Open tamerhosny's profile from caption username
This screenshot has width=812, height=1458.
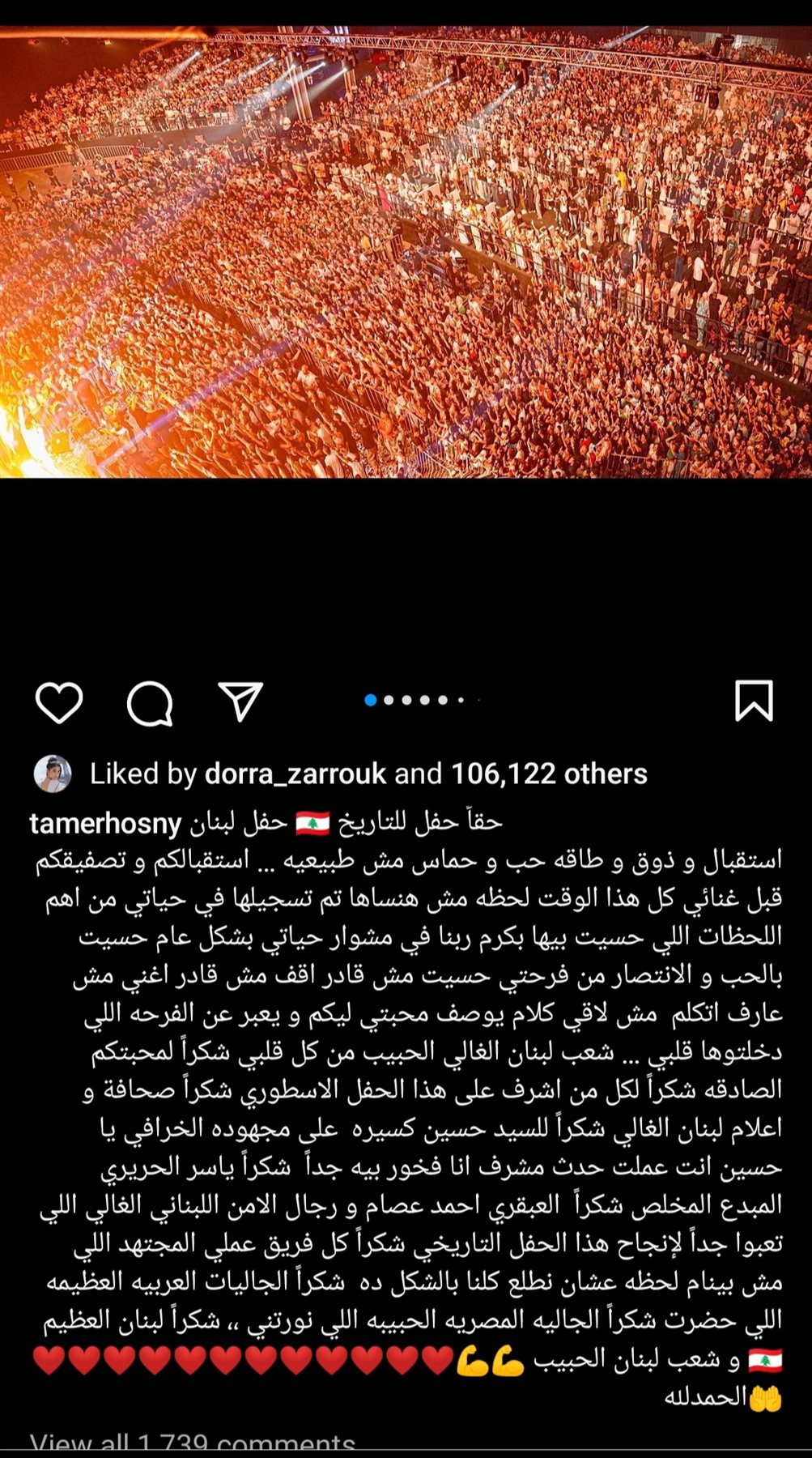click(105, 823)
